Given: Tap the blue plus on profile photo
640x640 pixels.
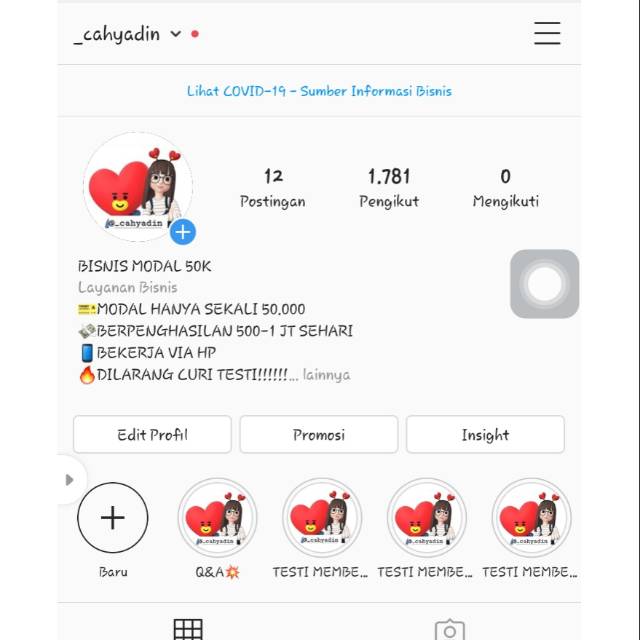Looking at the screenshot, I should tap(183, 232).
